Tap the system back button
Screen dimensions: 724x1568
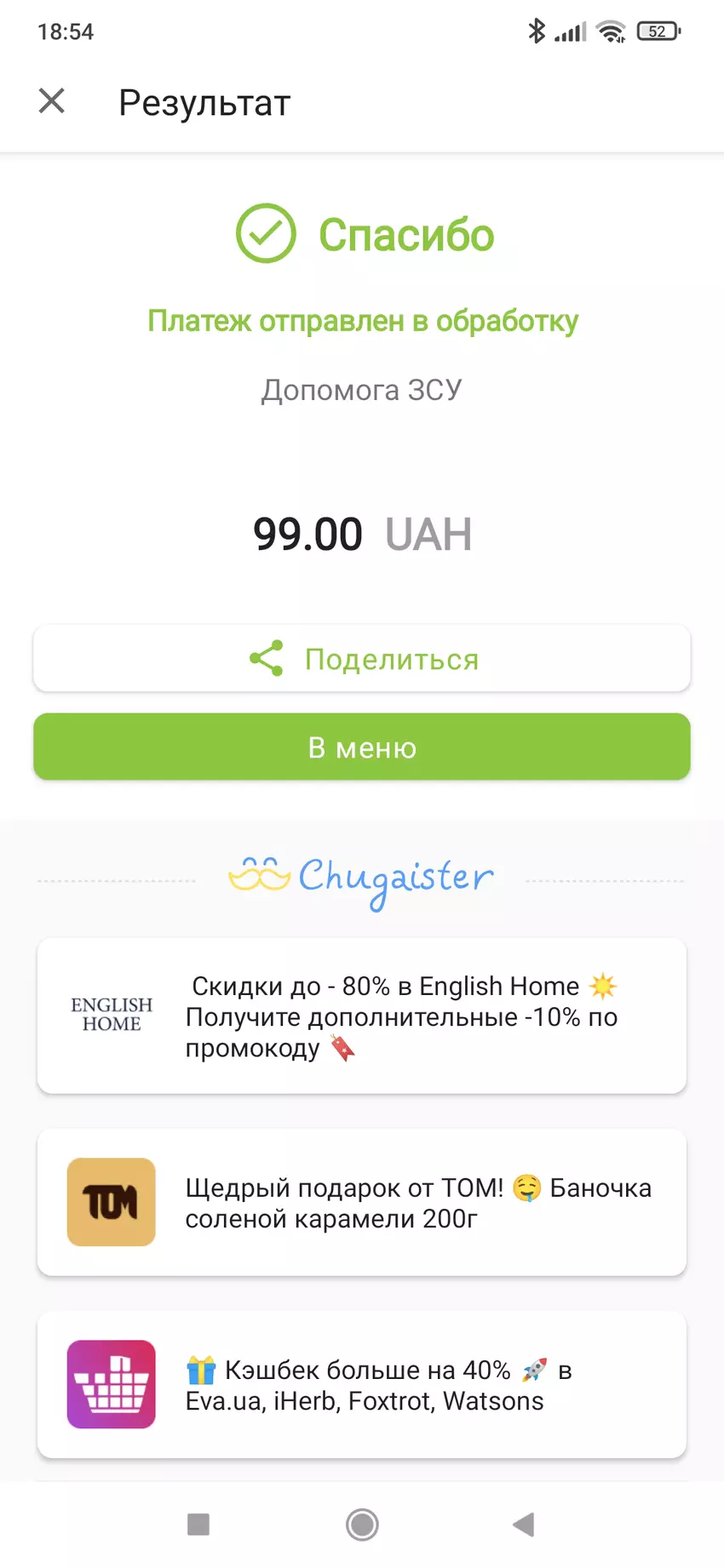click(x=524, y=1525)
